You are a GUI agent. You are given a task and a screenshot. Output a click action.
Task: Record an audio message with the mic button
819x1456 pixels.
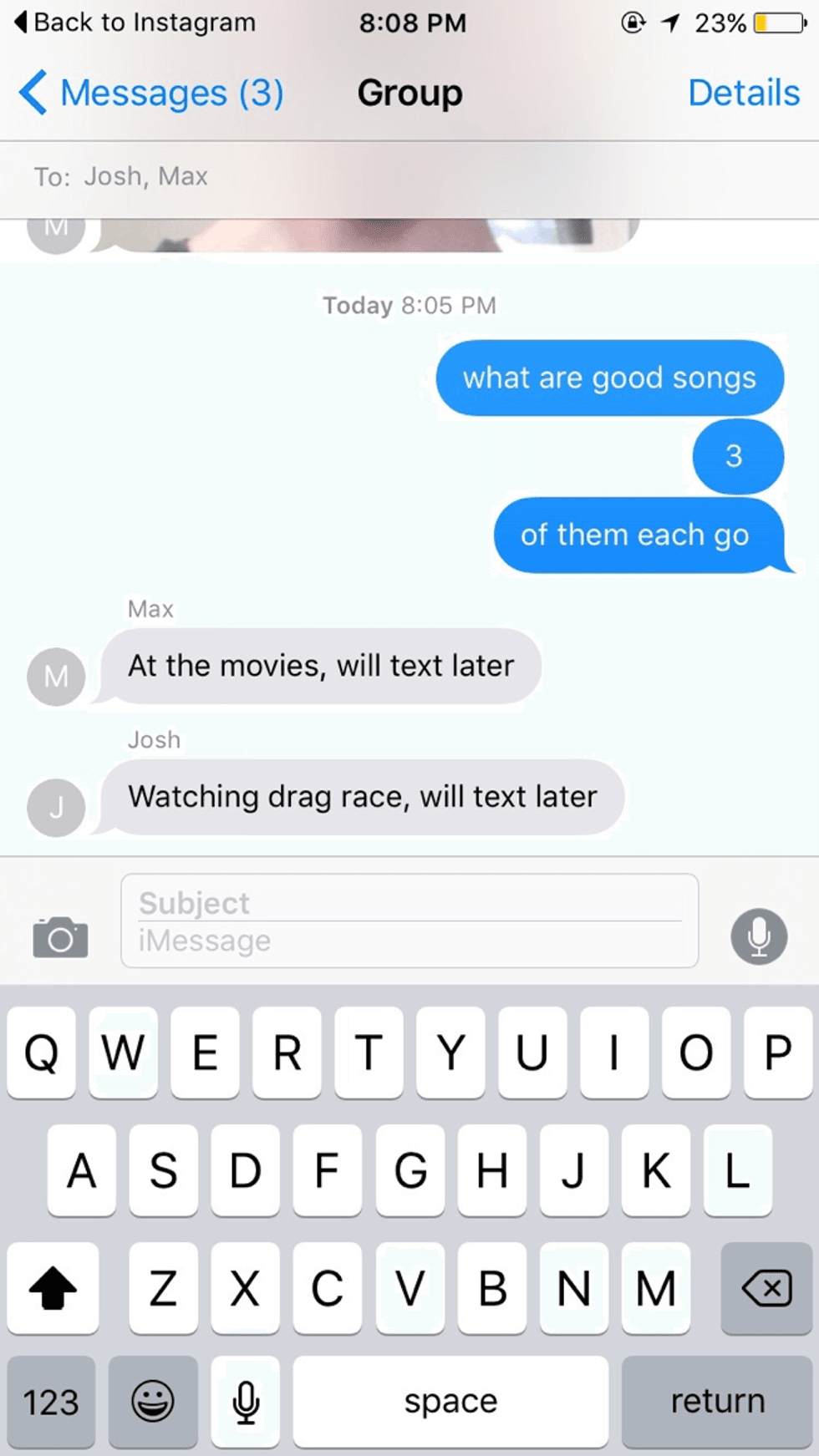(758, 937)
